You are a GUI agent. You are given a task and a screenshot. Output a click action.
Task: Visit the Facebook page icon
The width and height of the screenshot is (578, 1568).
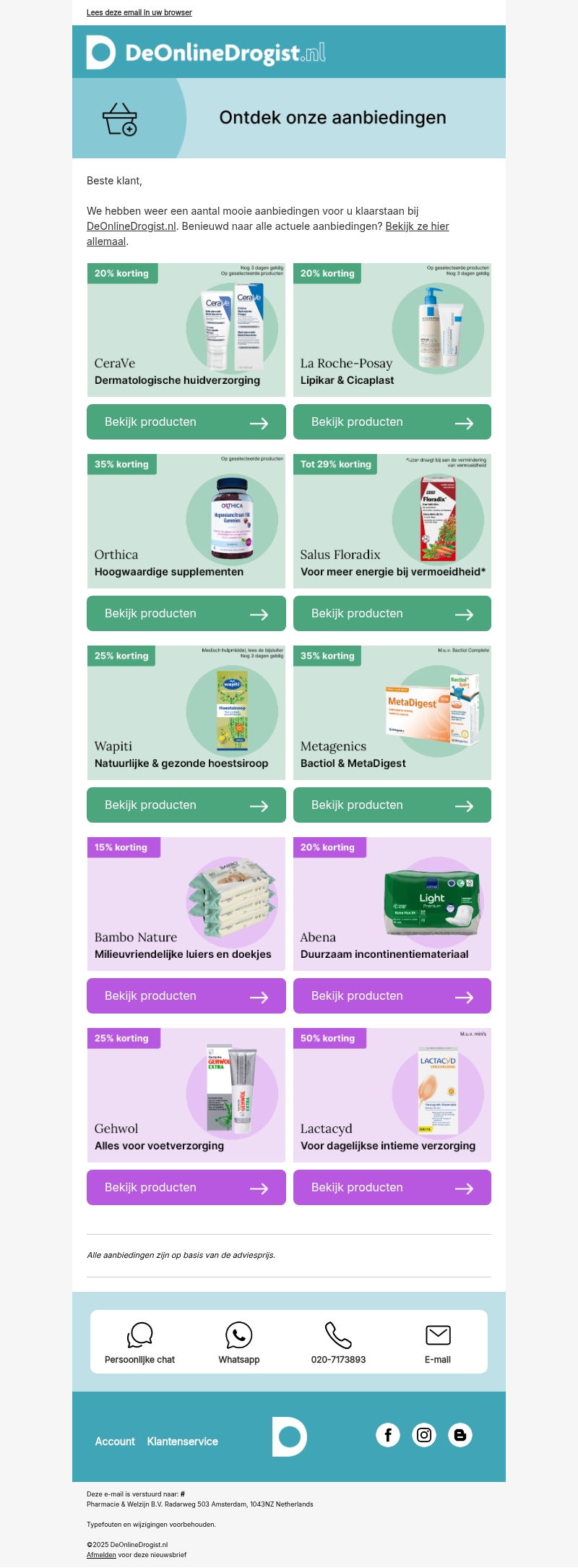tap(388, 1435)
